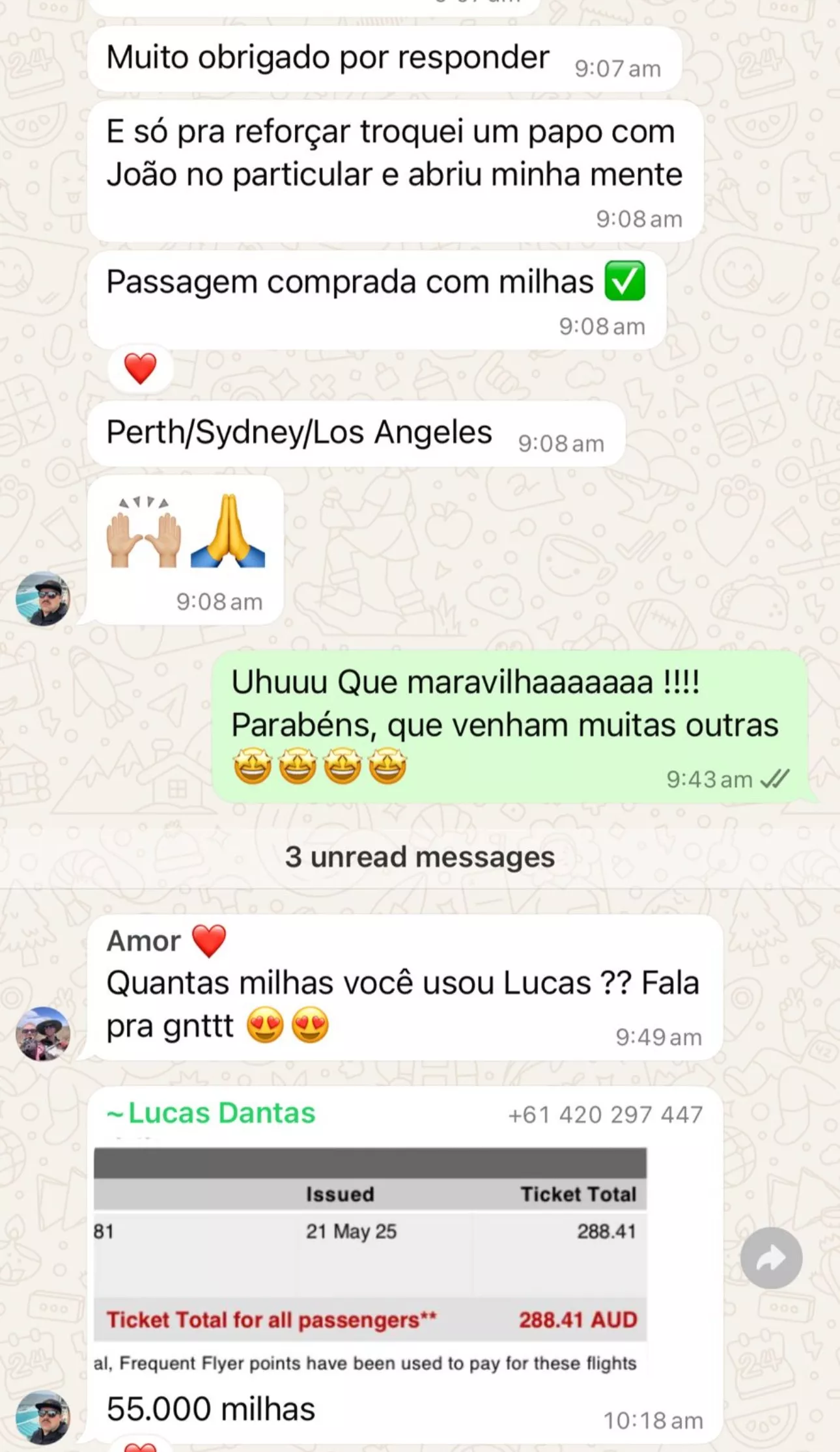View heart reaction under Passagem comprada message
840x1452 pixels.
(x=141, y=369)
